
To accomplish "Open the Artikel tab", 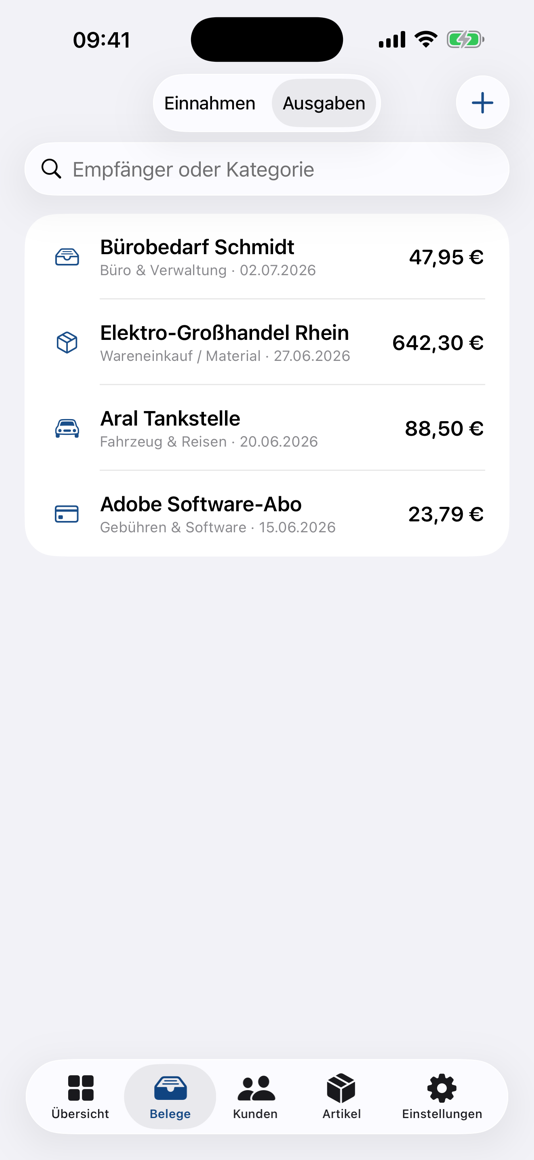I will pos(341,1097).
